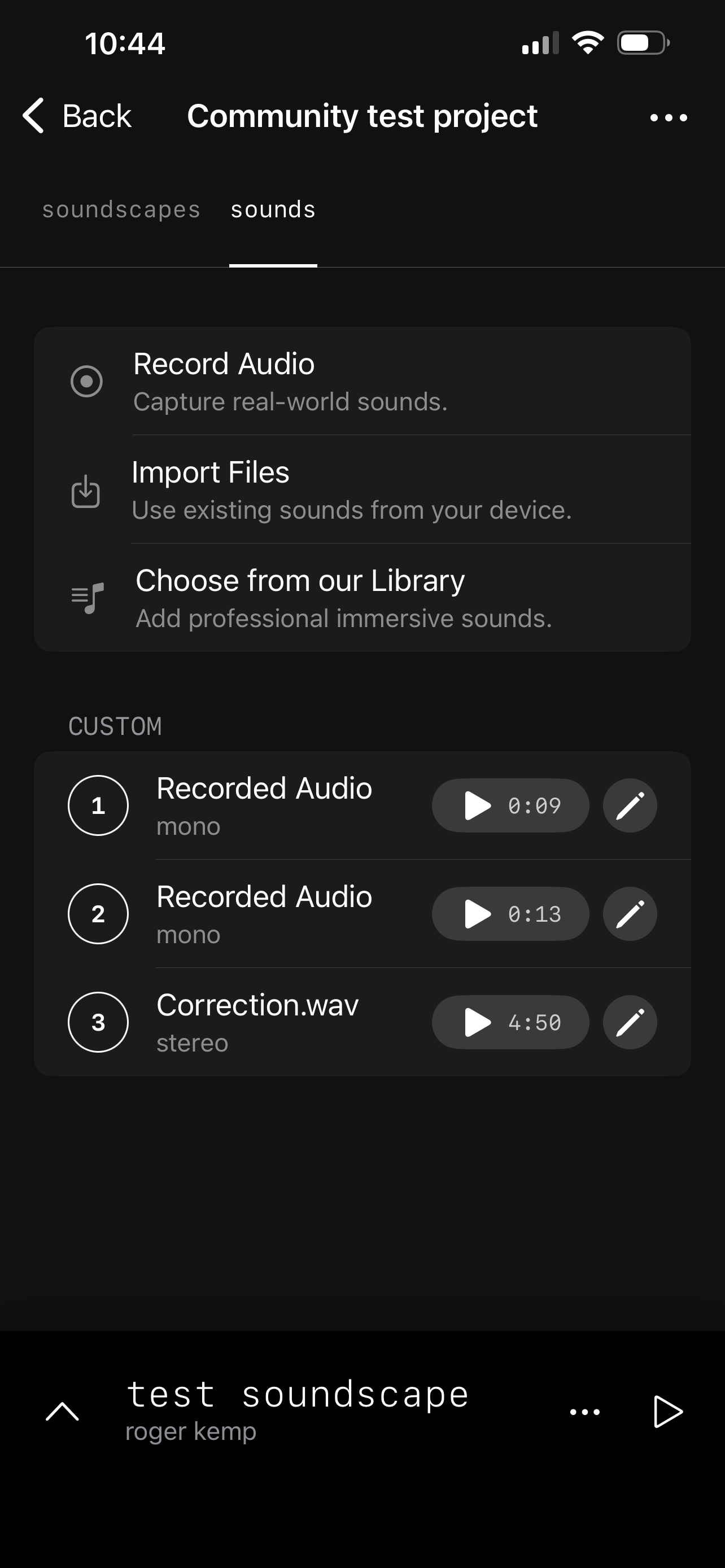Select the sounds tab
725x1568 pixels.
coord(273,209)
